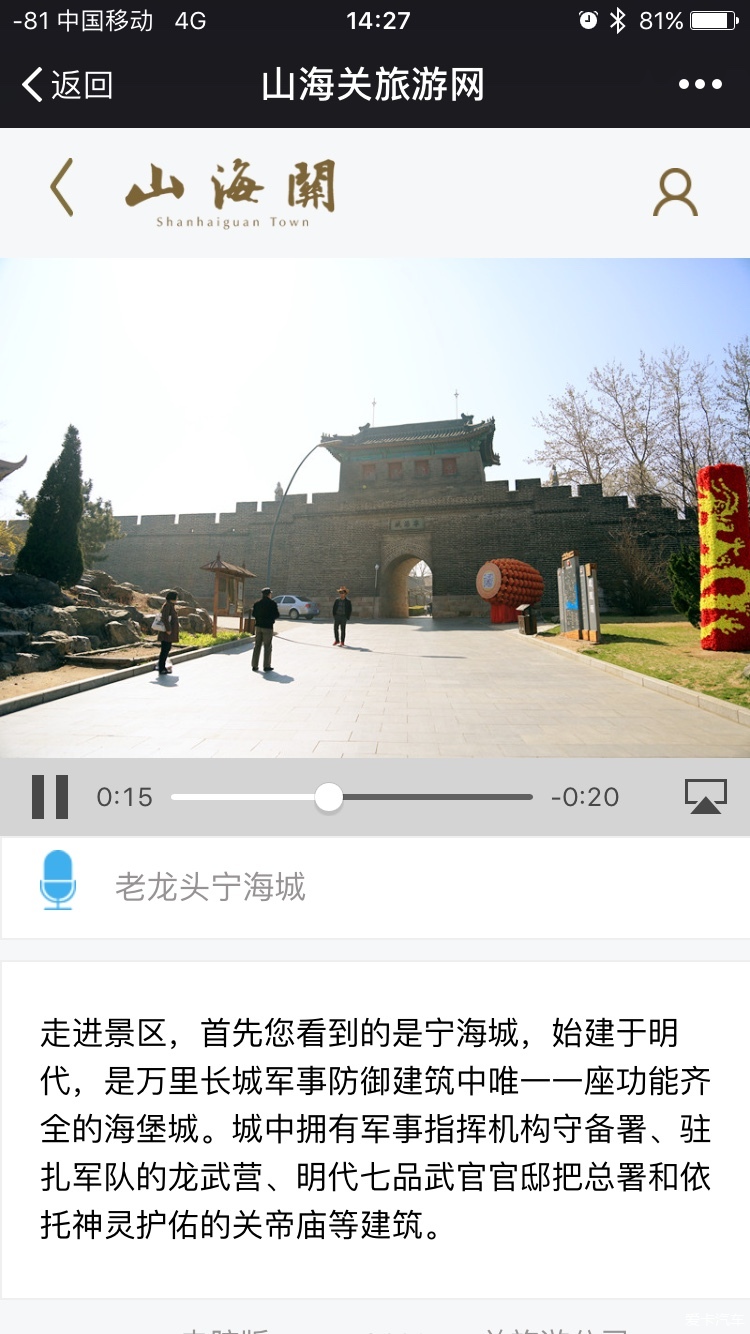Tap the blue microphone icon

tap(58, 880)
